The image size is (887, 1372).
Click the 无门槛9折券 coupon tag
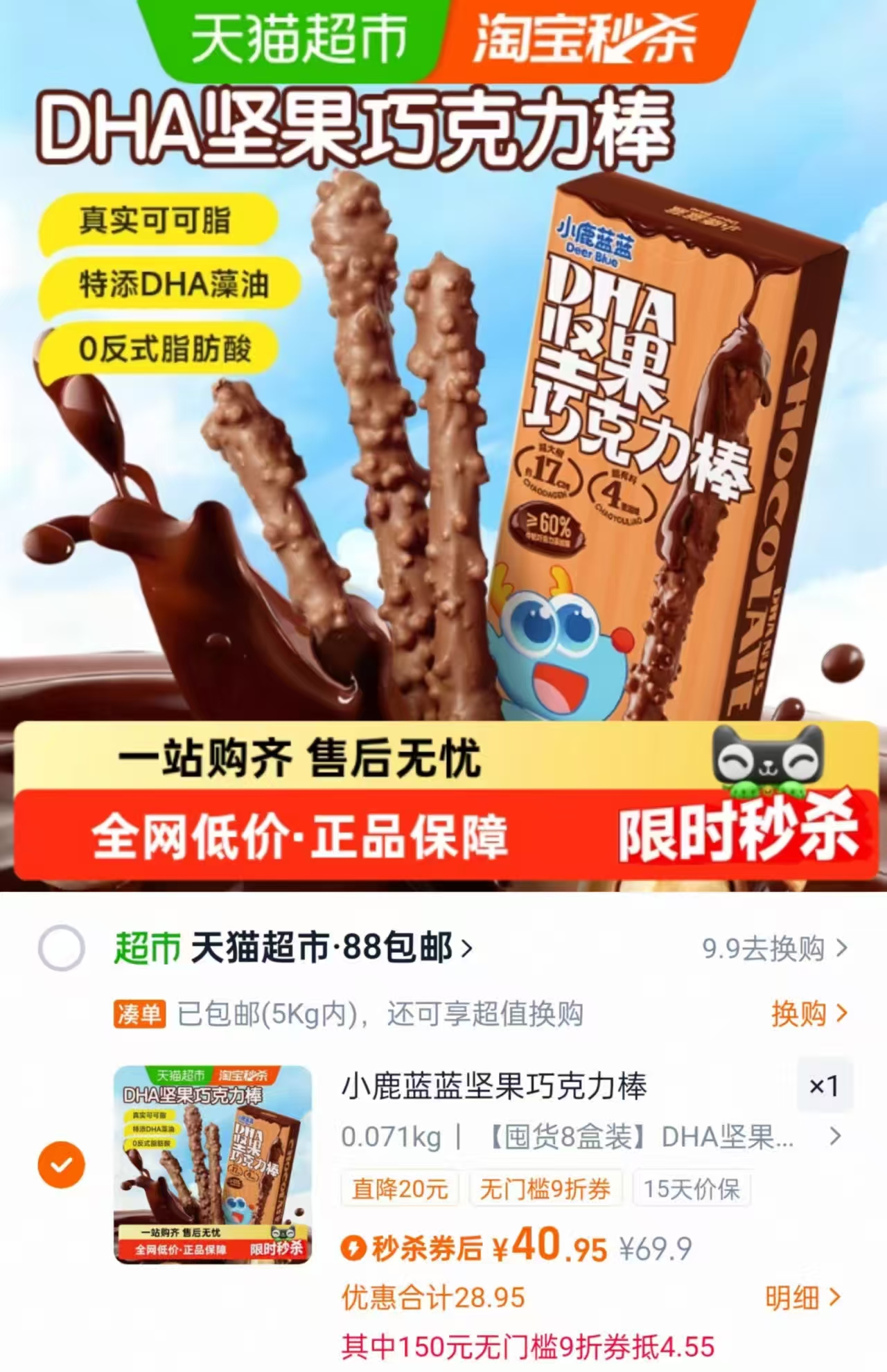tap(547, 1186)
